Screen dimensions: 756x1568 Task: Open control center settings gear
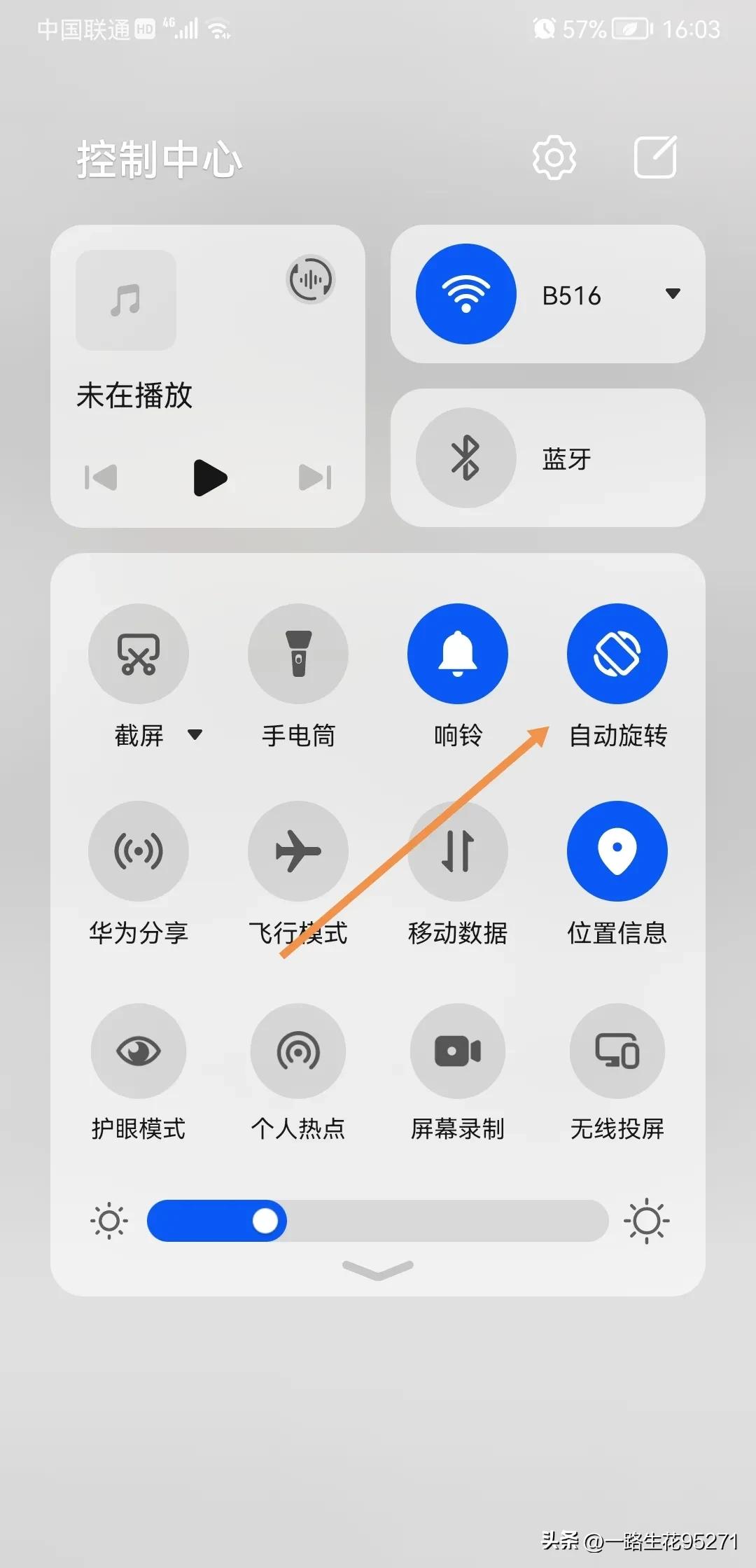(x=555, y=156)
